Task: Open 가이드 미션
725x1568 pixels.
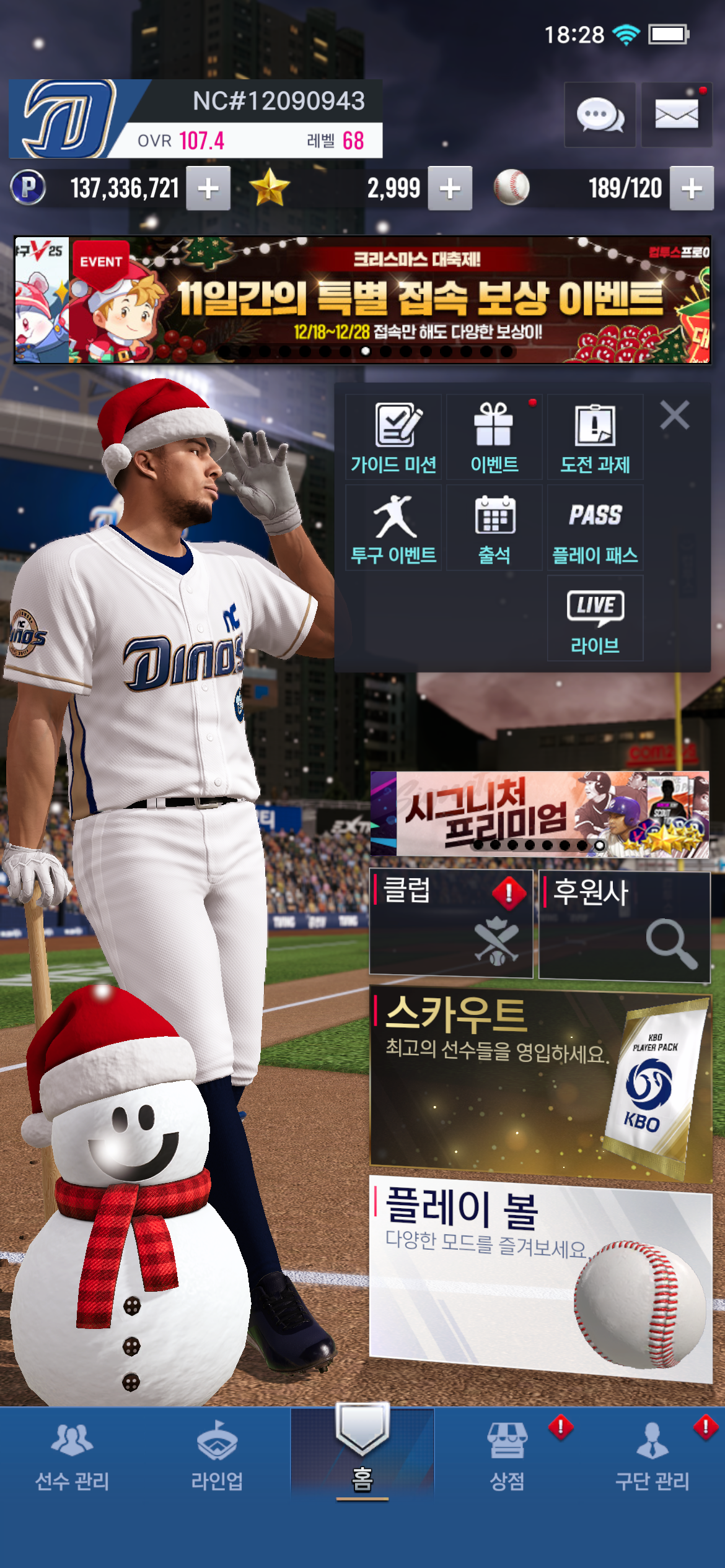Action: pos(393,437)
